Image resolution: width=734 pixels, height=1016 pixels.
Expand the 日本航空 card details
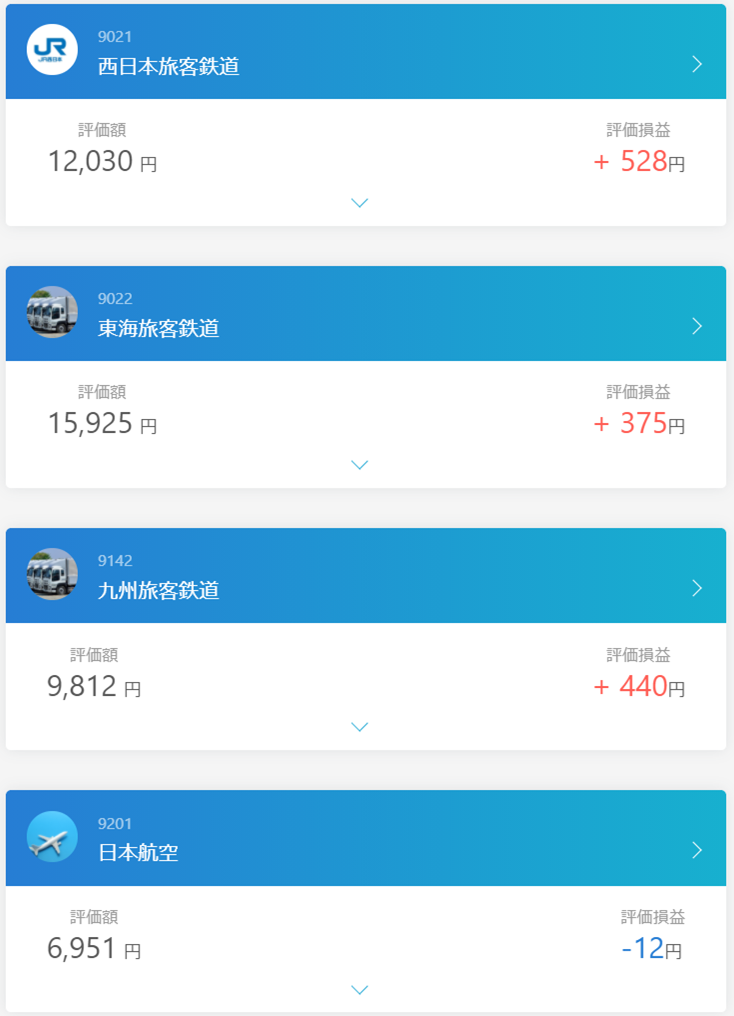[x=360, y=990]
